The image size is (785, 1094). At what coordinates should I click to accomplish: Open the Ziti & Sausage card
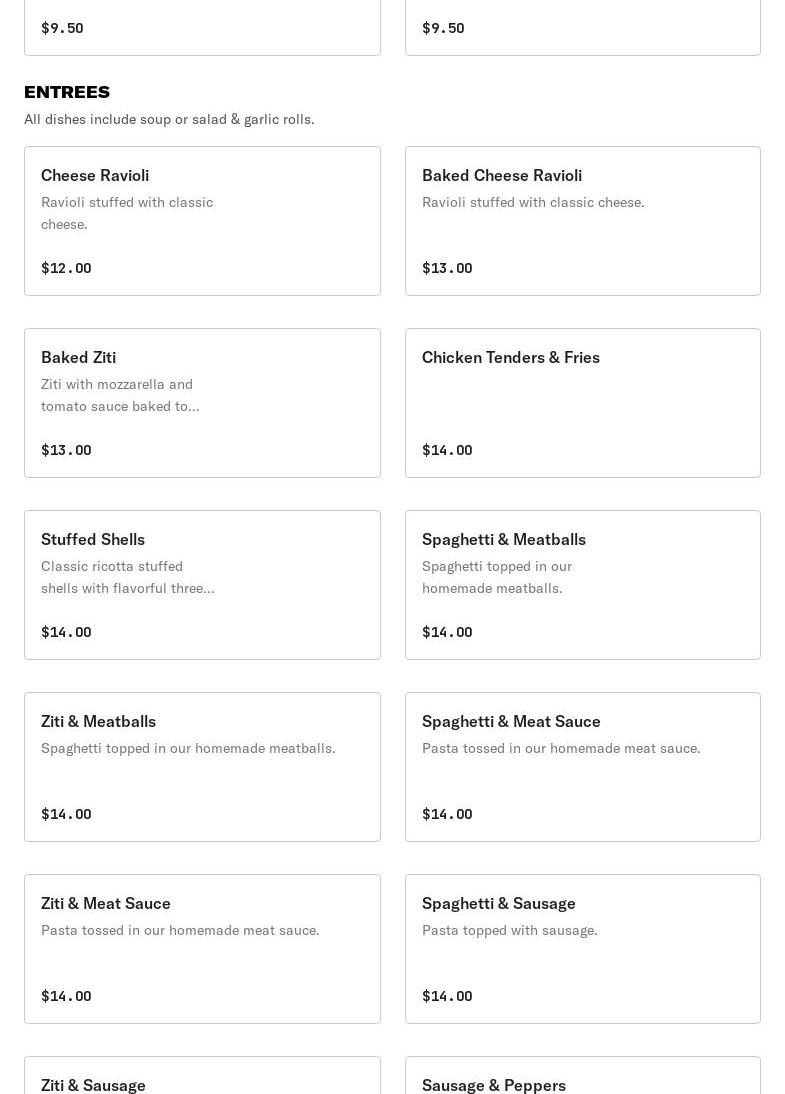tap(202, 1078)
